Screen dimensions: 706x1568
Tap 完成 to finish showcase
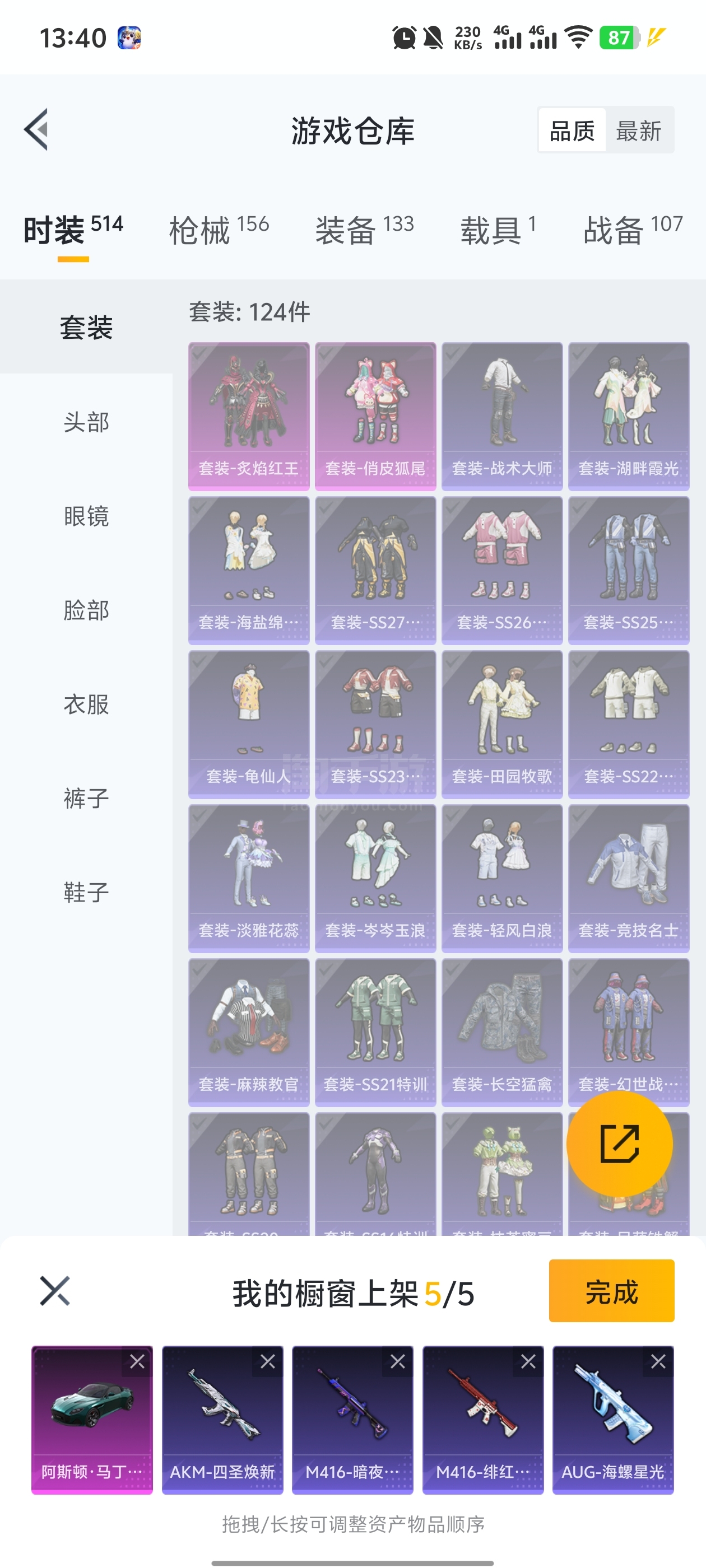[611, 1290]
